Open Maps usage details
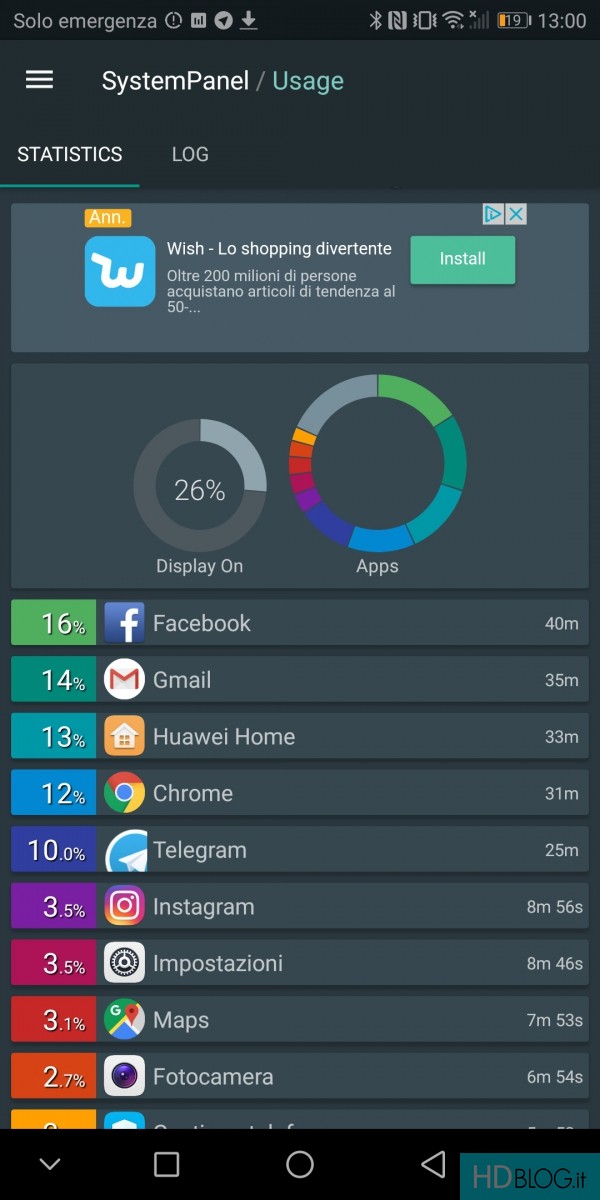600x1200 pixels. pyautogui.click(x=300, y=1020)
